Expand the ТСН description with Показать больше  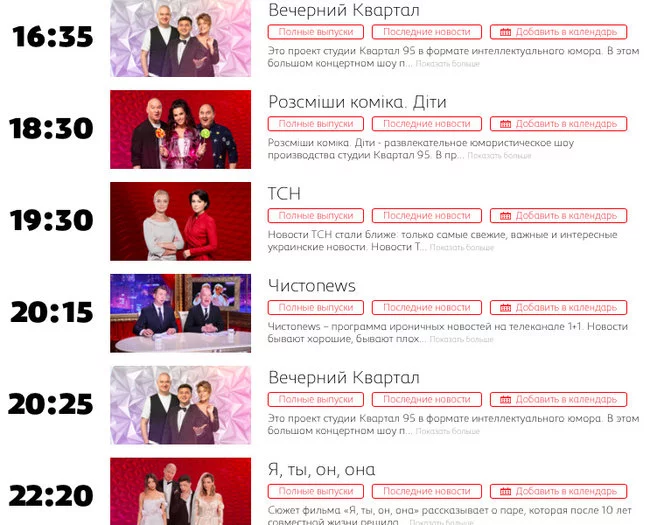coord(461,248)
